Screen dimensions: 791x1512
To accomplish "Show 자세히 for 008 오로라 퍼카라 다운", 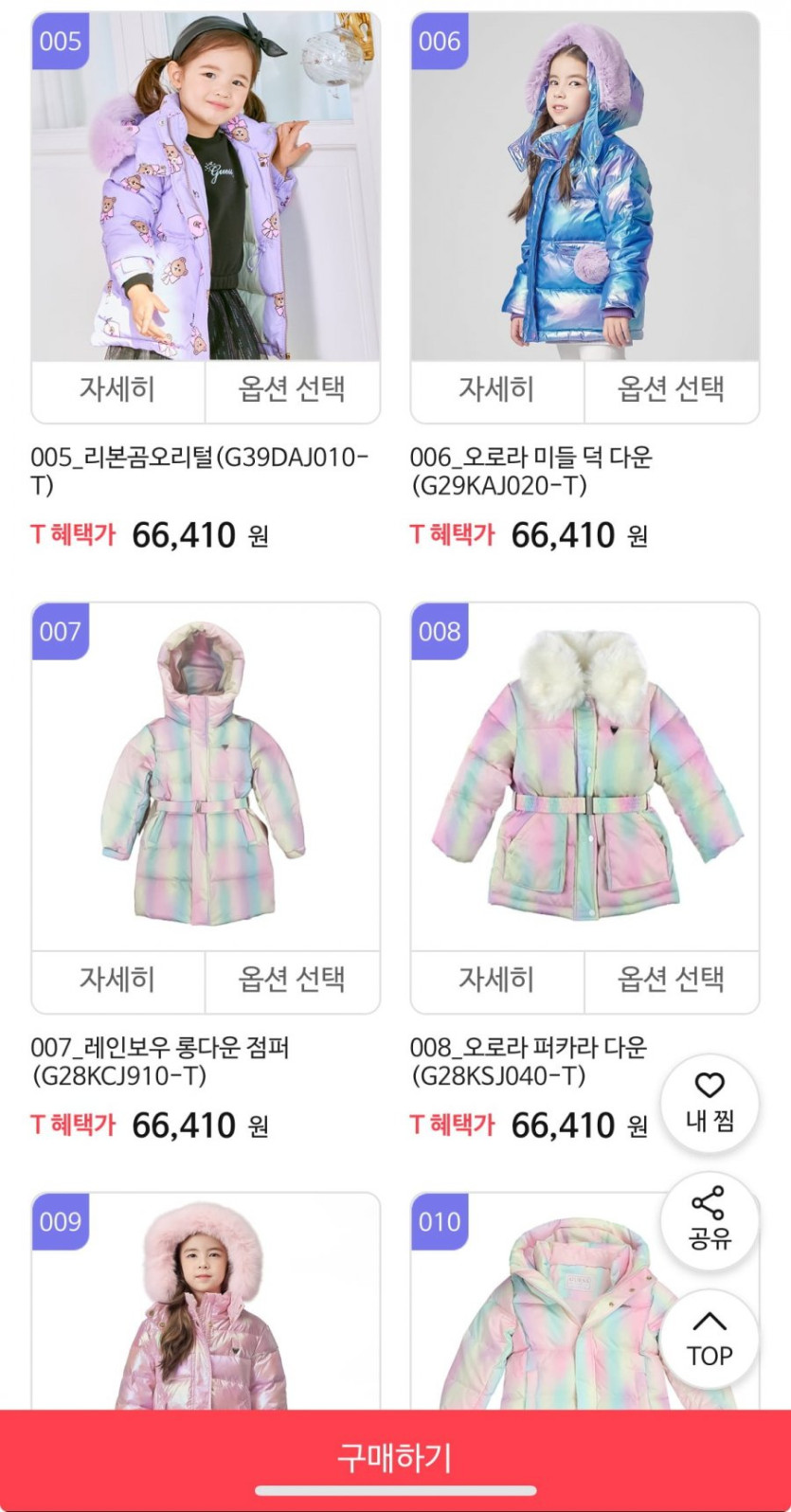I will point(496,981).
